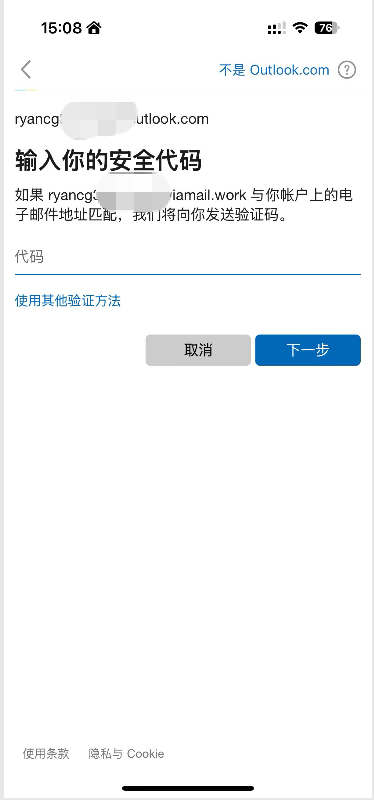Tap the 不是 Outlook.com link
The height and width of the screenshot is (800, 374).
click(x=274, y=70)
